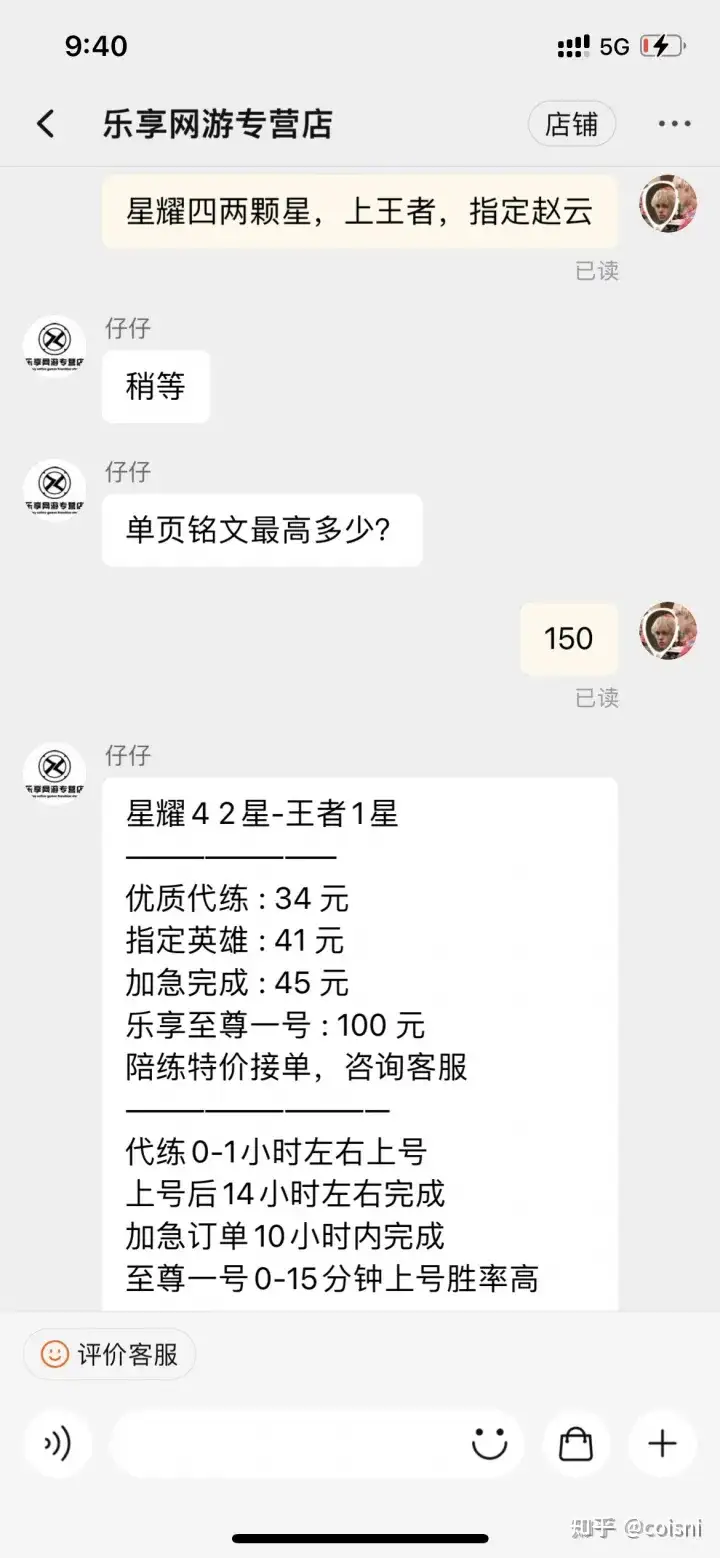This screenshot has height=1558, width=720.
Task: View my avatar beside the 150 message
Action: click(x=668, y=631)
